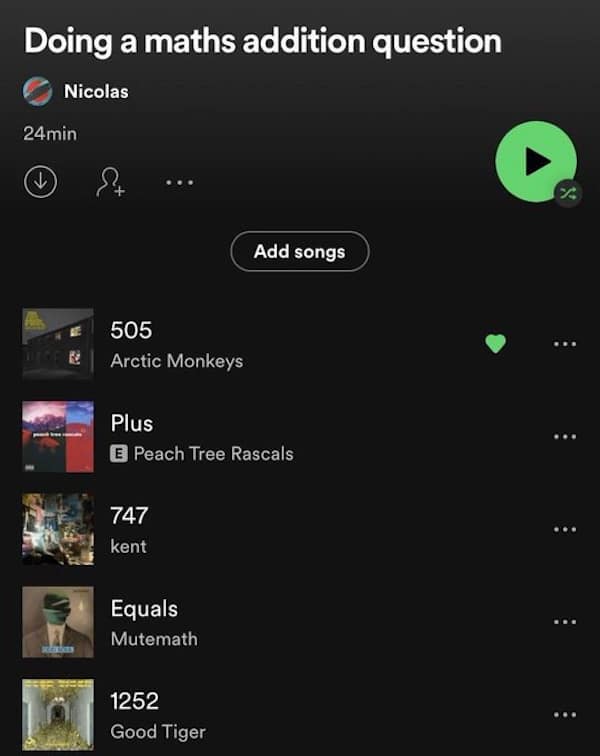Download the playlist
The width and height of the screenshot is (600, 756).
(x=40, y=182)
